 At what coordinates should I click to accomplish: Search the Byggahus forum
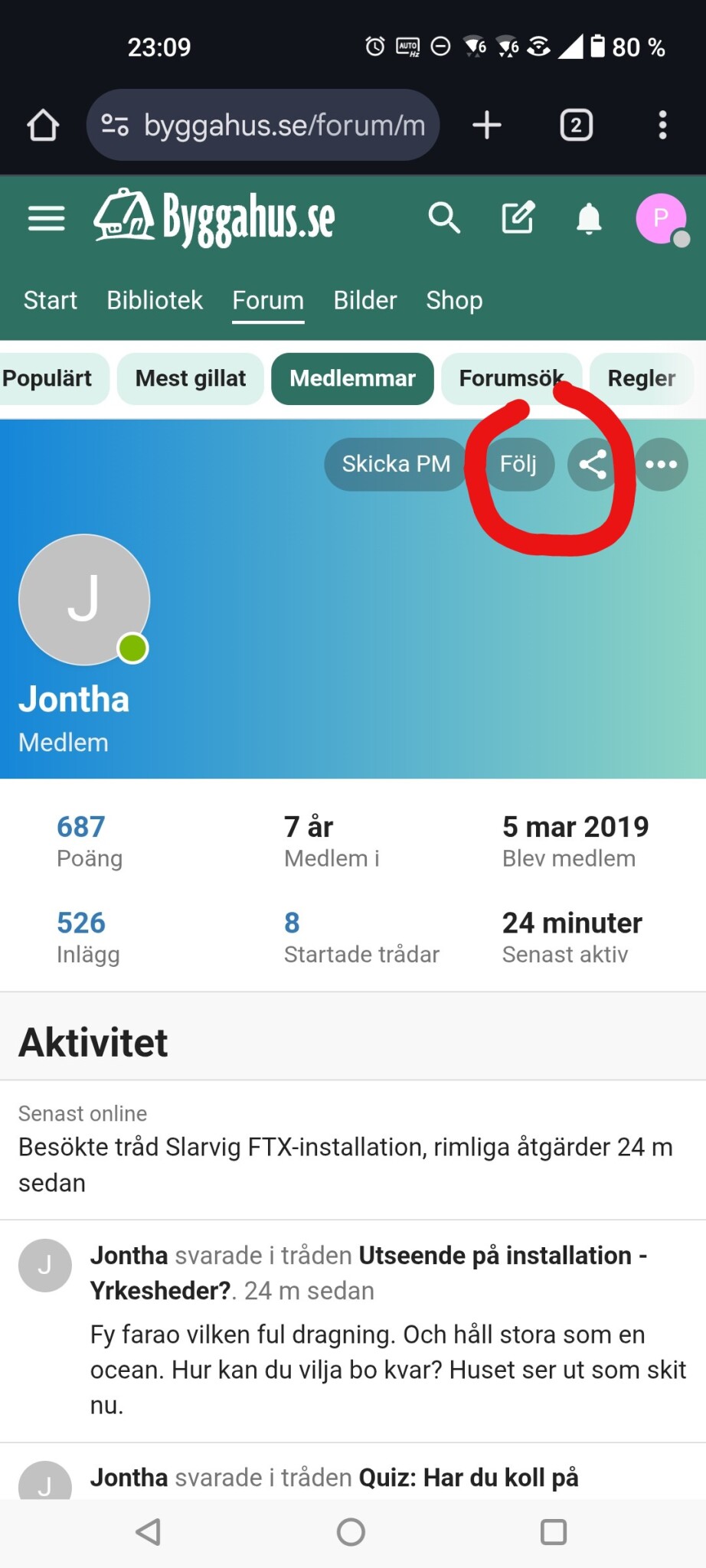point(444,218)
